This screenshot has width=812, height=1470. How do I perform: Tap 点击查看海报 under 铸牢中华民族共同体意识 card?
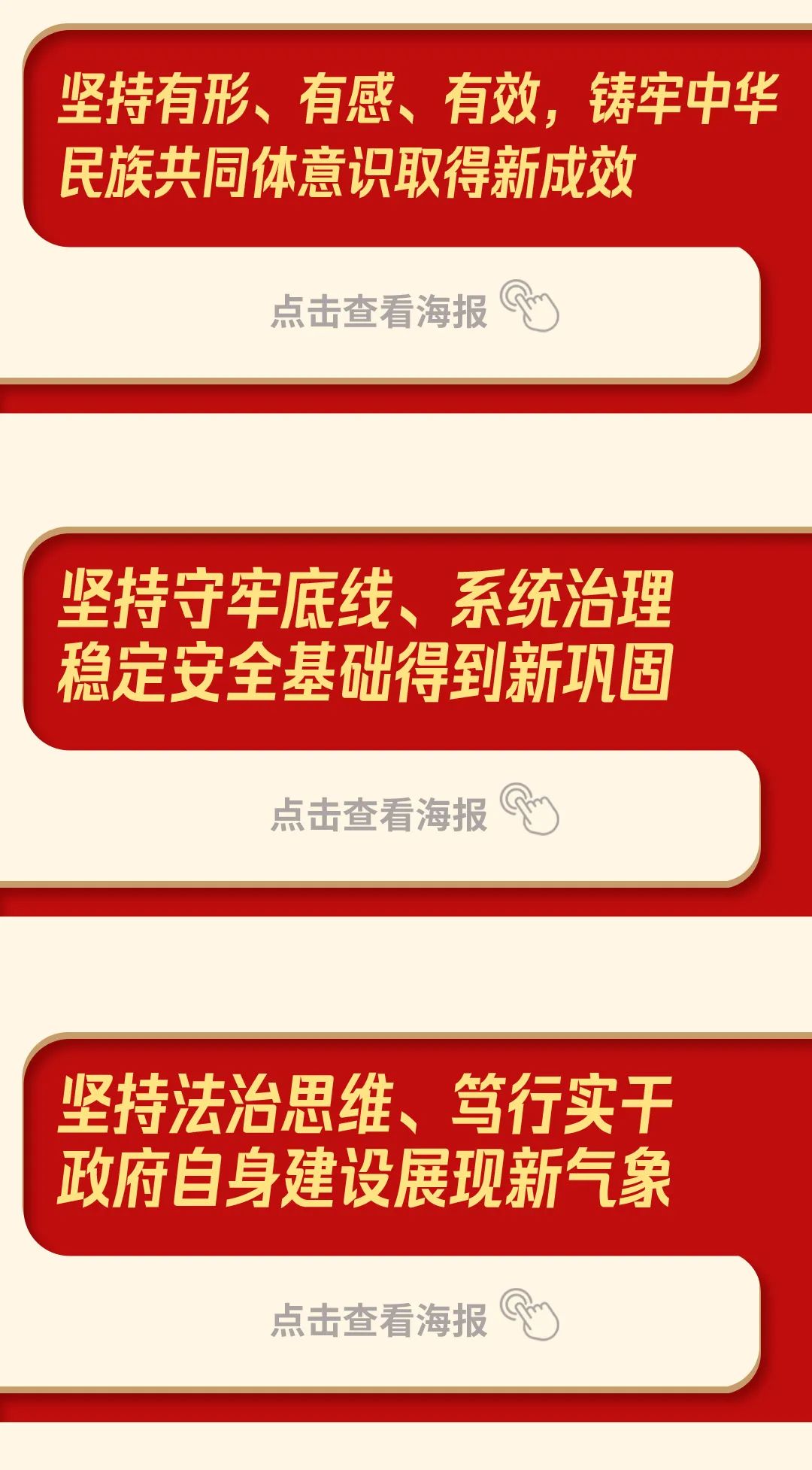(x=414, y=311)
